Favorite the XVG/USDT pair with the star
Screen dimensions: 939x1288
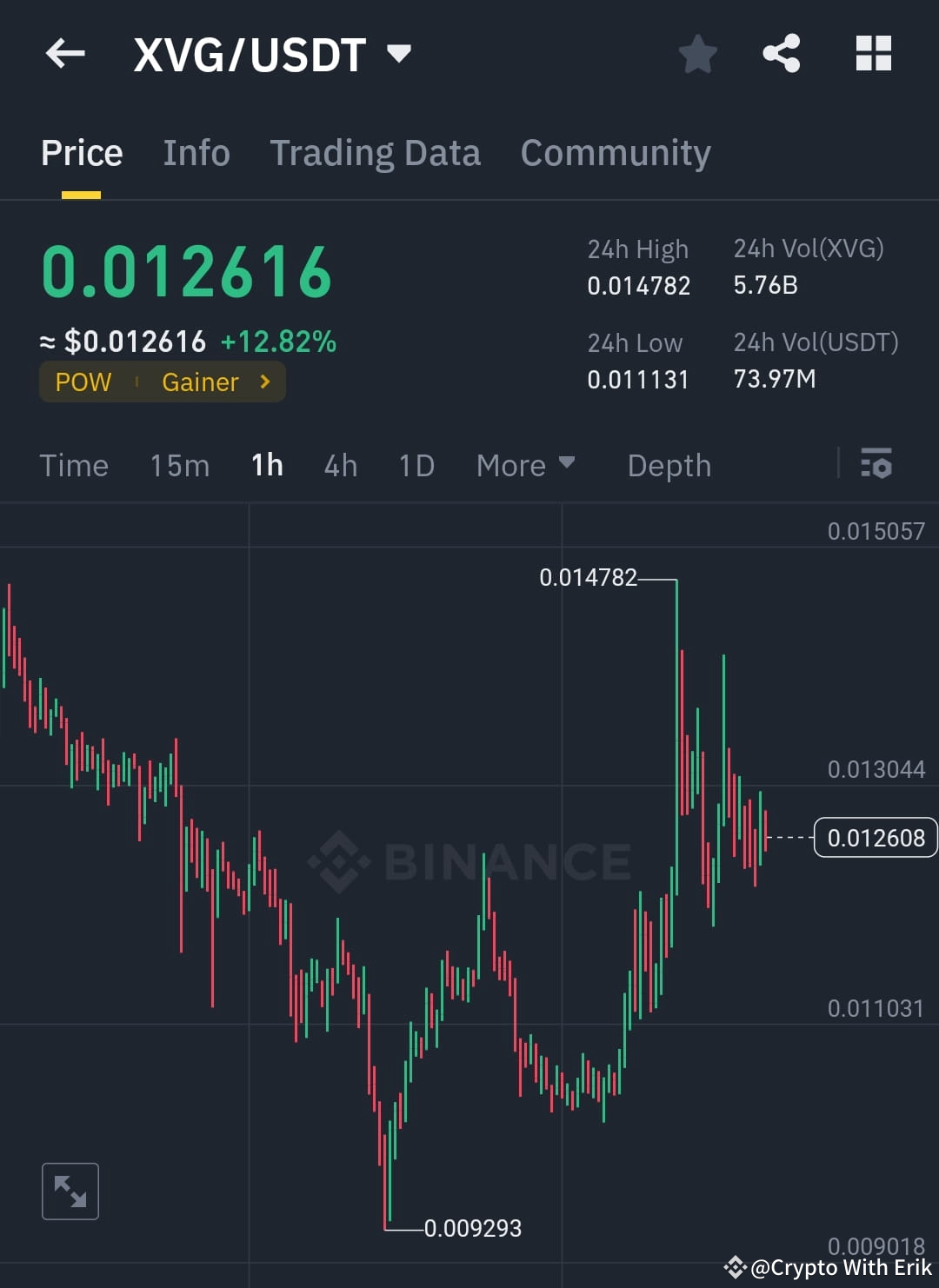click(697, 53)
